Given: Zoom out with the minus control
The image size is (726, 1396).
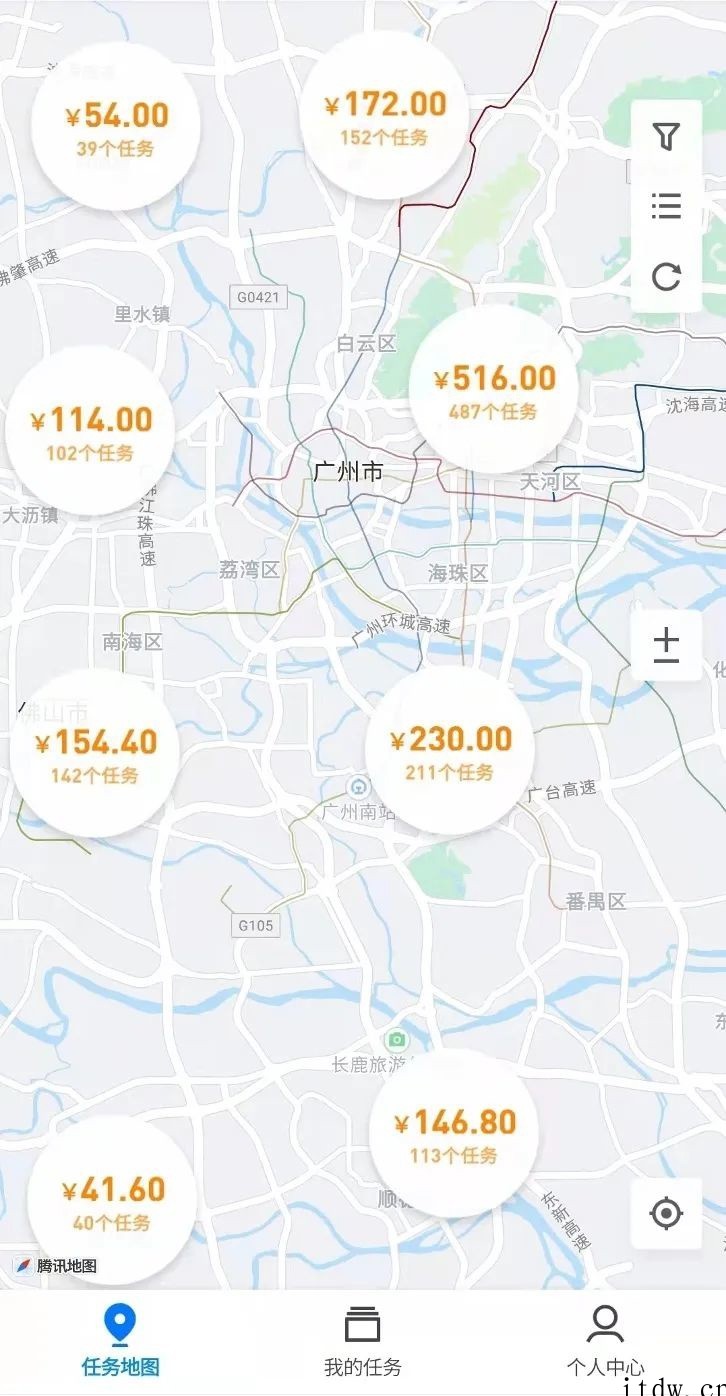Looking at the screenshot, I should 666,660.
